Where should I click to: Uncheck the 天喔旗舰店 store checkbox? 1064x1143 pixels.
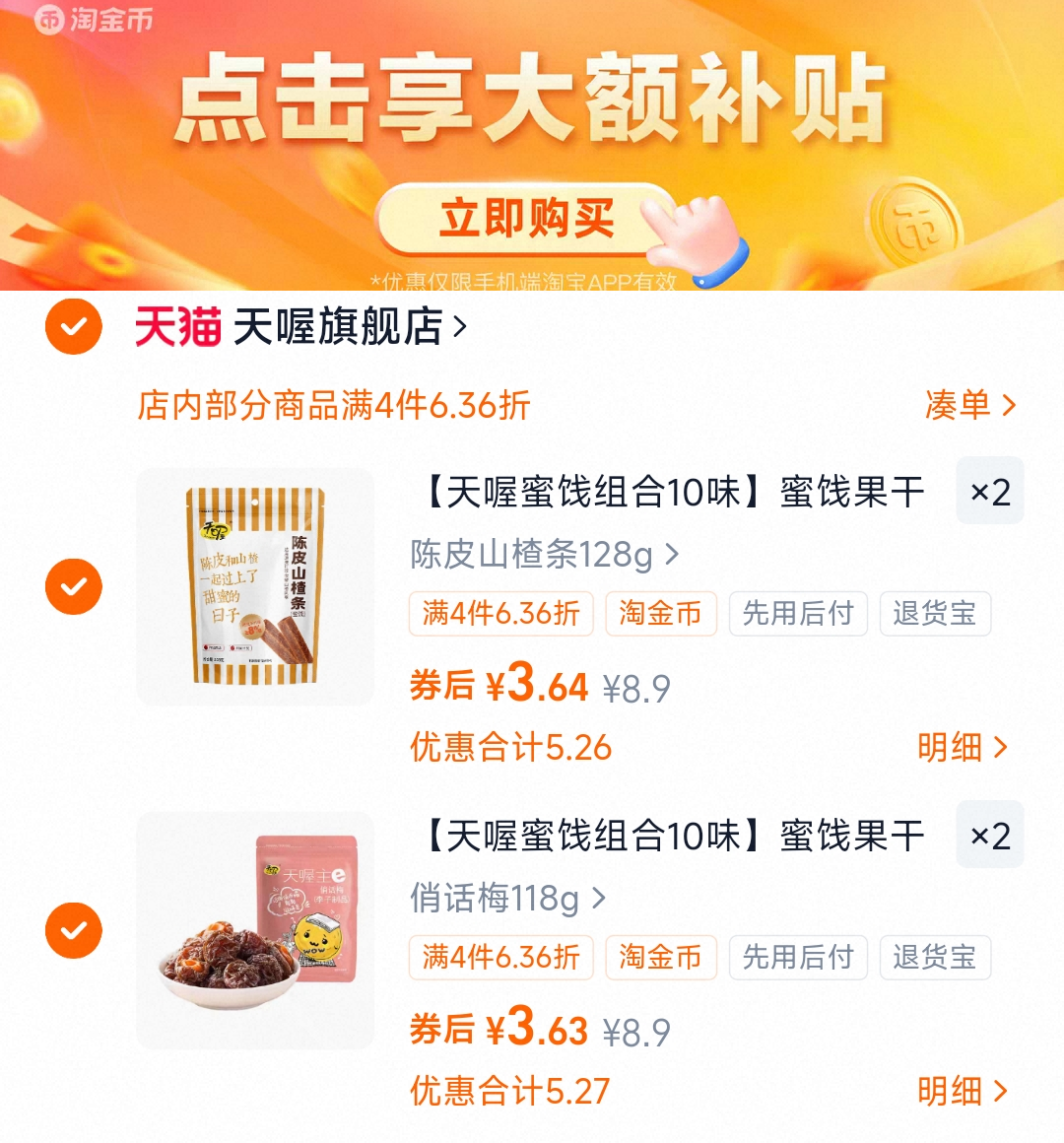[74, 326]
